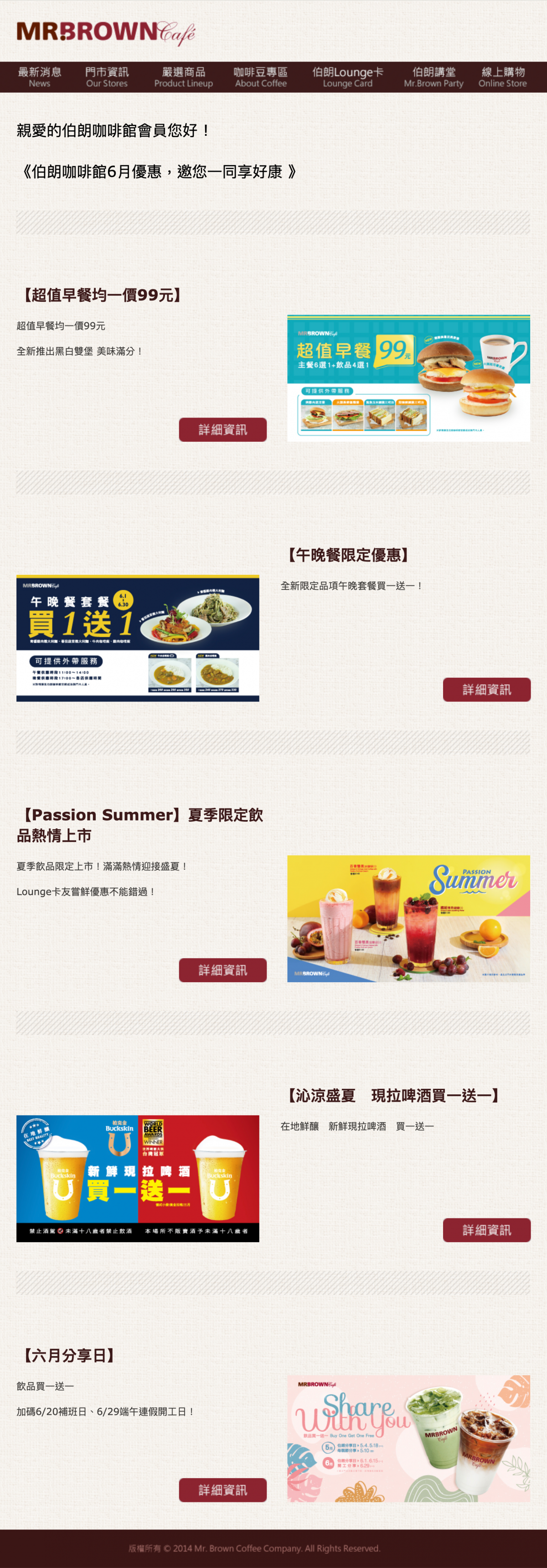Select 咖啡豆專區 About Coffee
The width and height of the screenshot is (547, 1568).
[260, 77]
